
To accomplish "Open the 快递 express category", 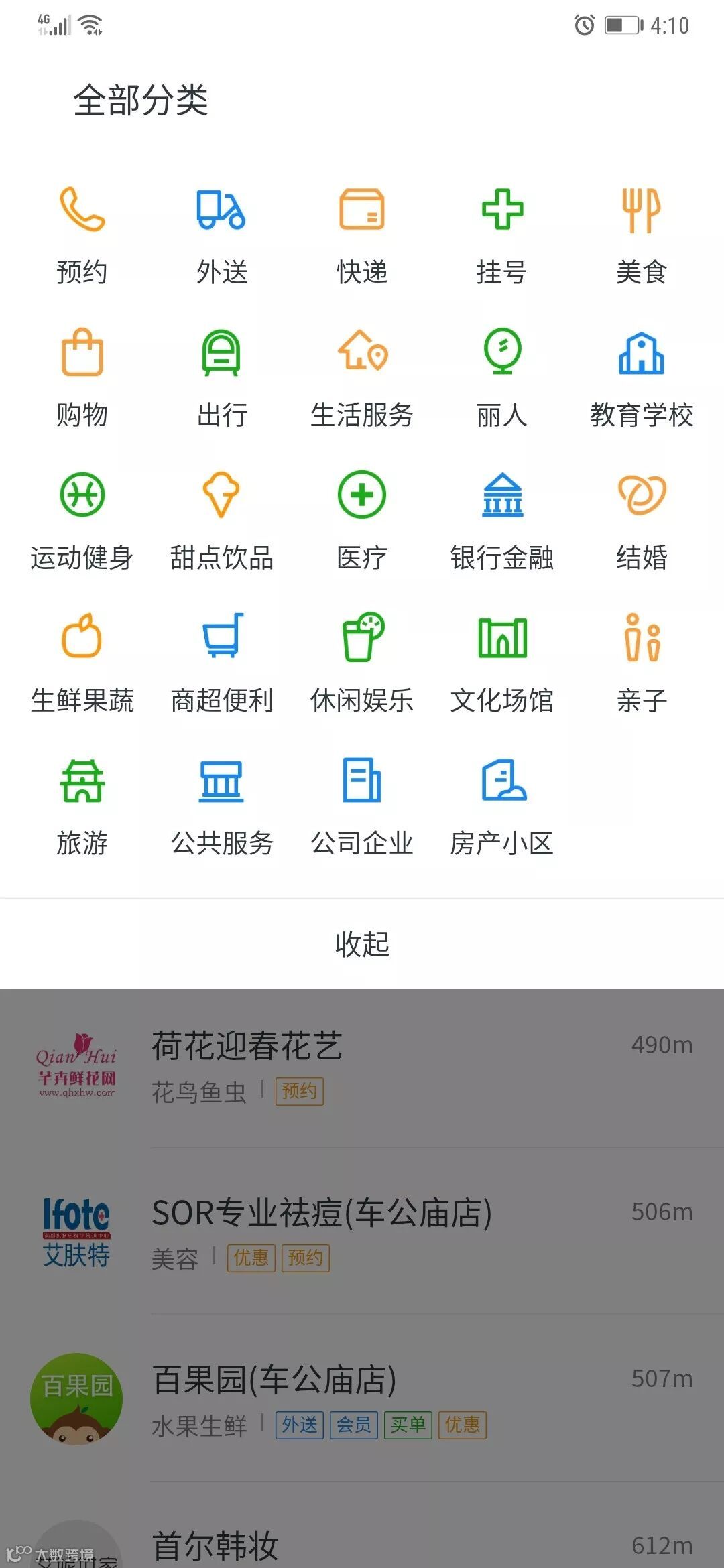I will pos(362,235).
